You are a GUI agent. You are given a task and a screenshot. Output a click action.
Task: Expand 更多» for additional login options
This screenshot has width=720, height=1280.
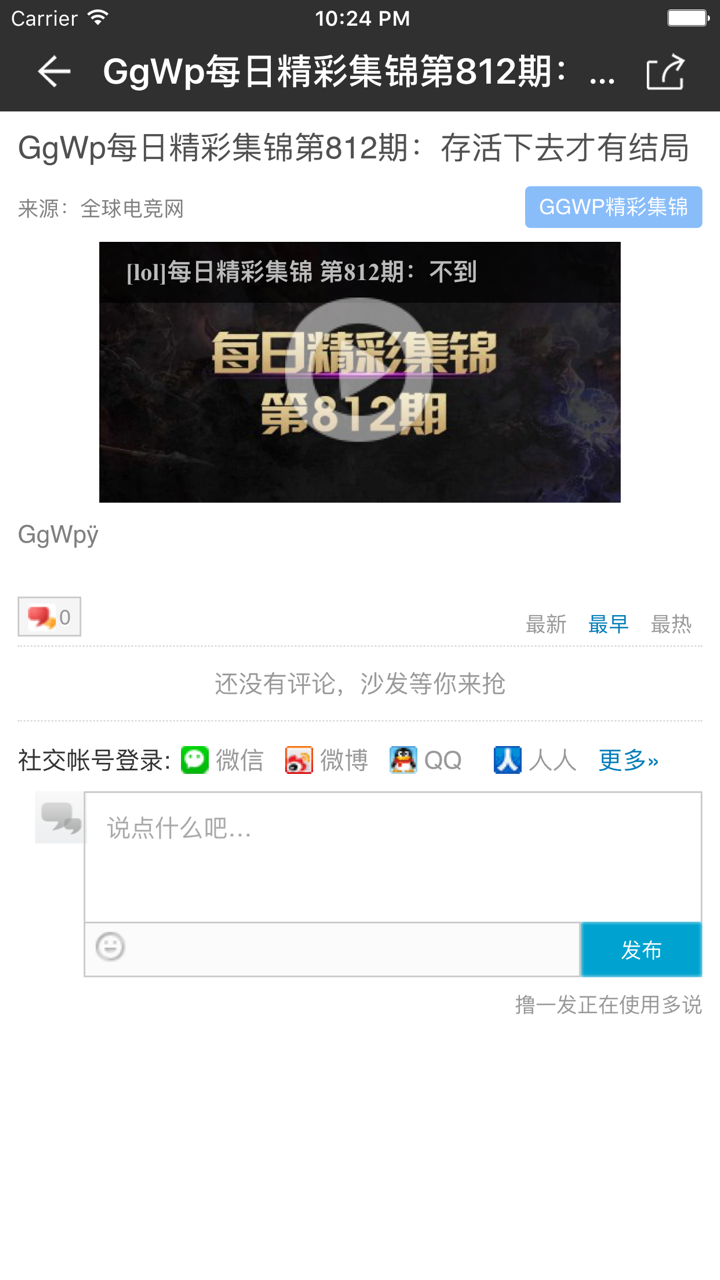point(628,760)
